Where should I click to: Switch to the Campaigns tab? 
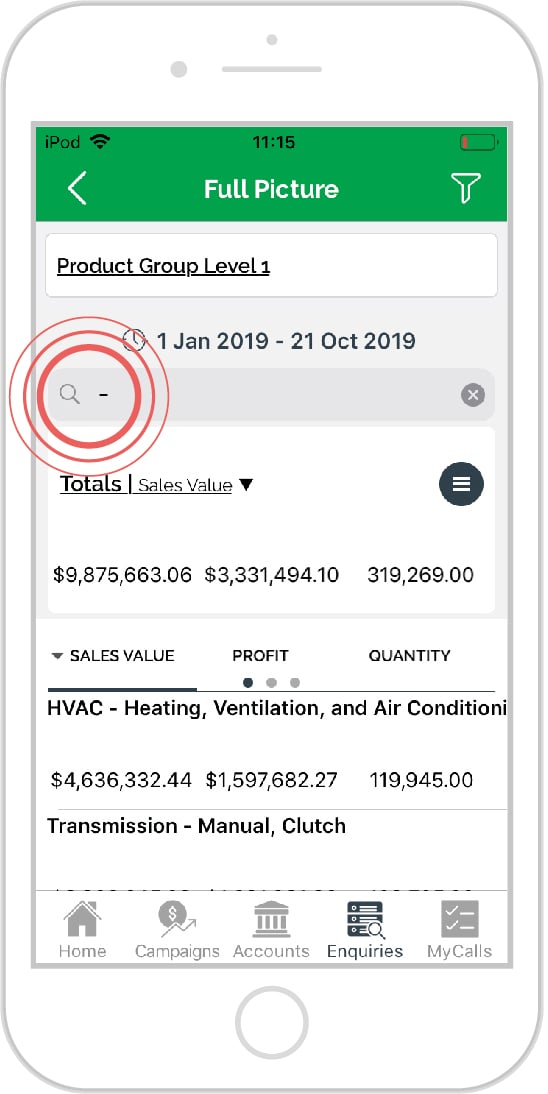(177, 931)
